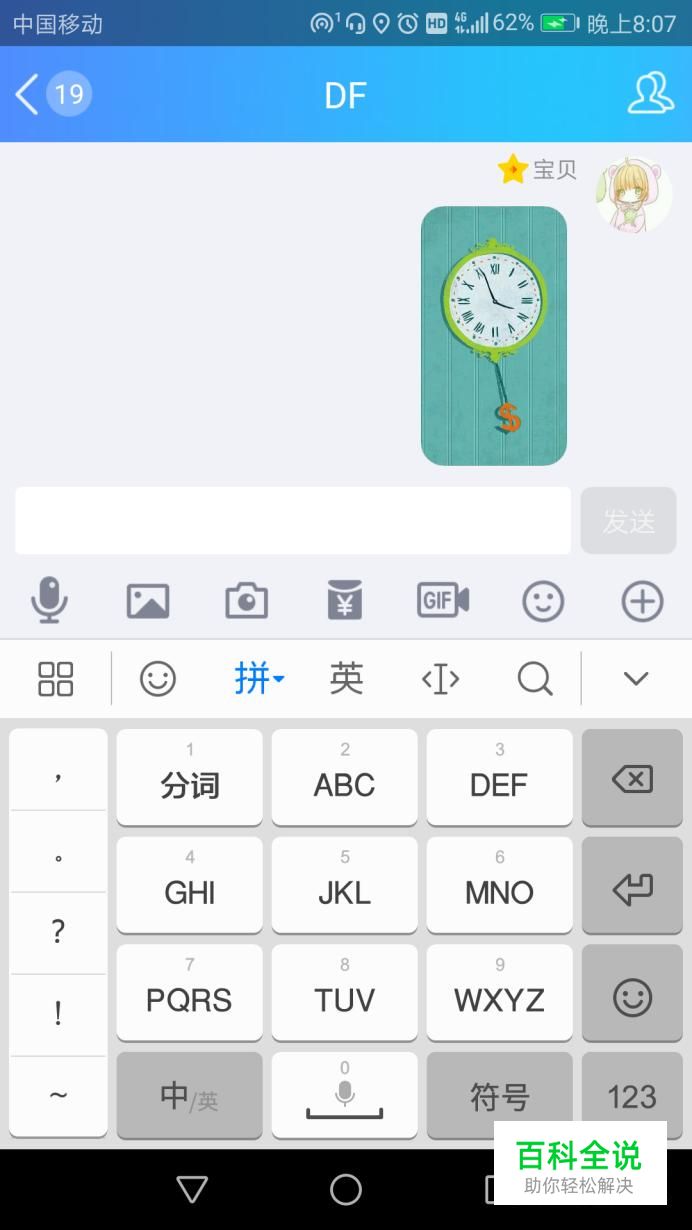692x1230 pixels.
Task: Open more options with plus icon
Action: coord(642,601)
